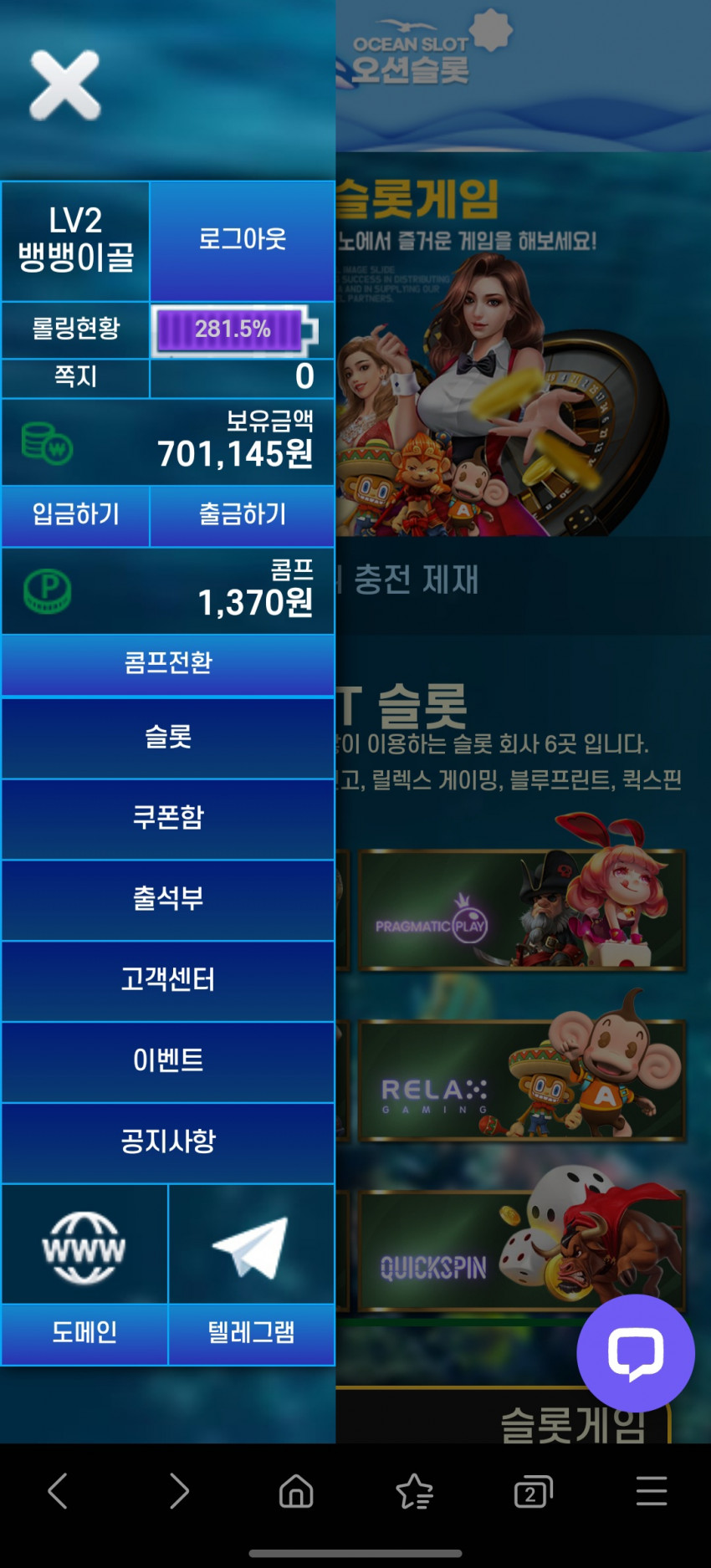Open 출금하기 to withdraw money
This screenshot has width=711, height=1568.
coord(242,514)
